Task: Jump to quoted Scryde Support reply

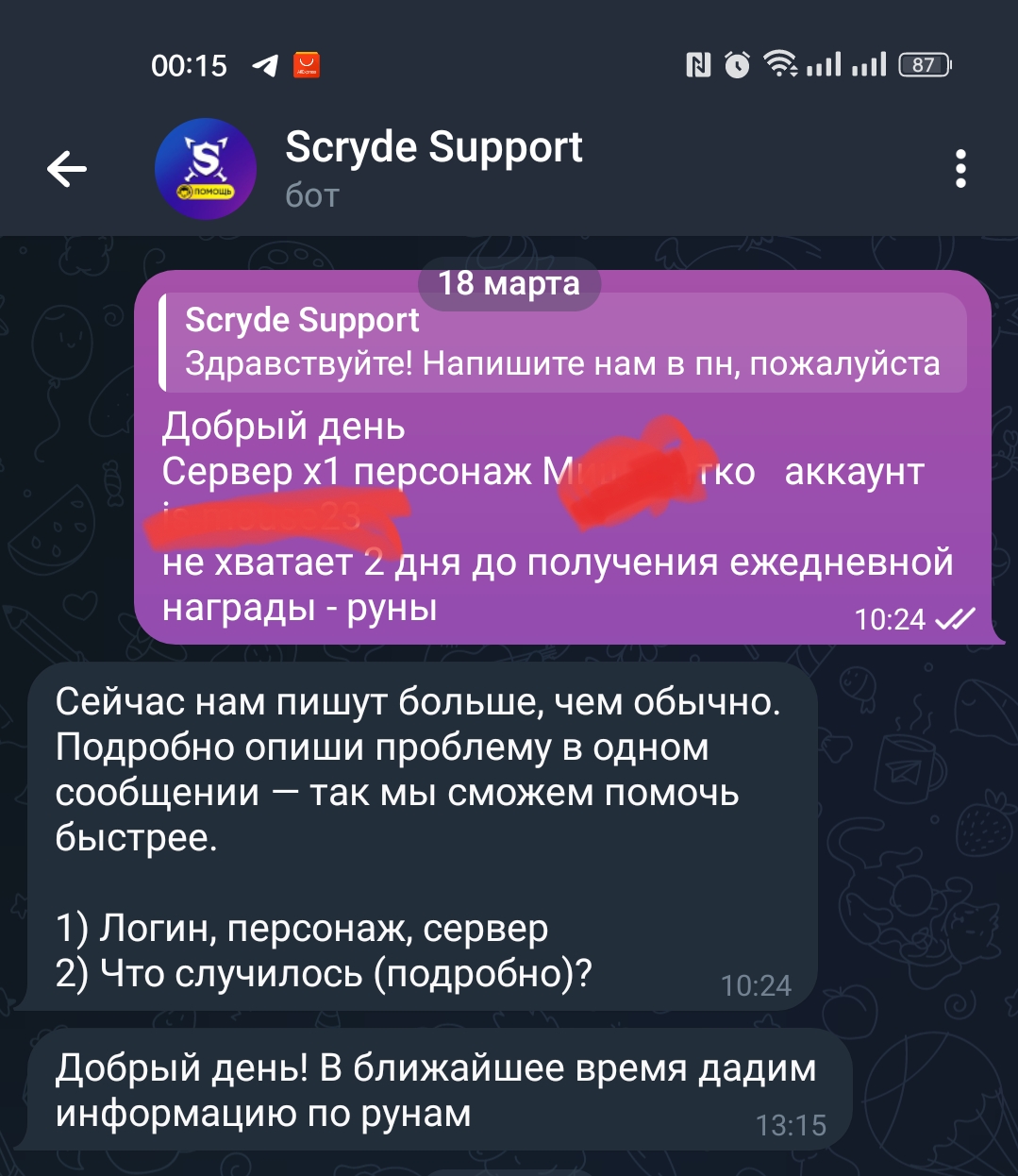Action: point(562,344)
